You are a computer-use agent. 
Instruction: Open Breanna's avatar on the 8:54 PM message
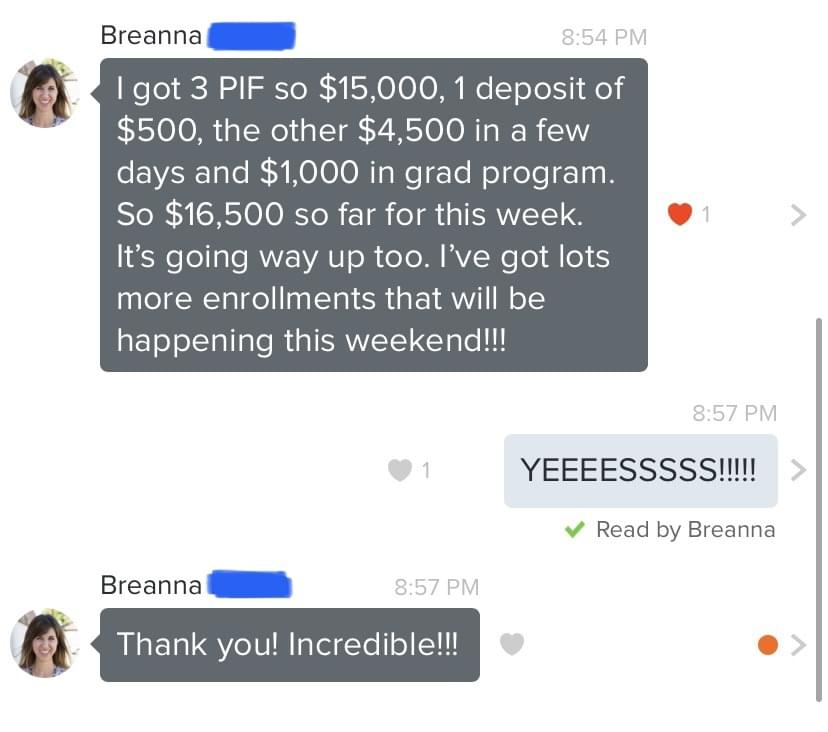[x=45, y=93]
